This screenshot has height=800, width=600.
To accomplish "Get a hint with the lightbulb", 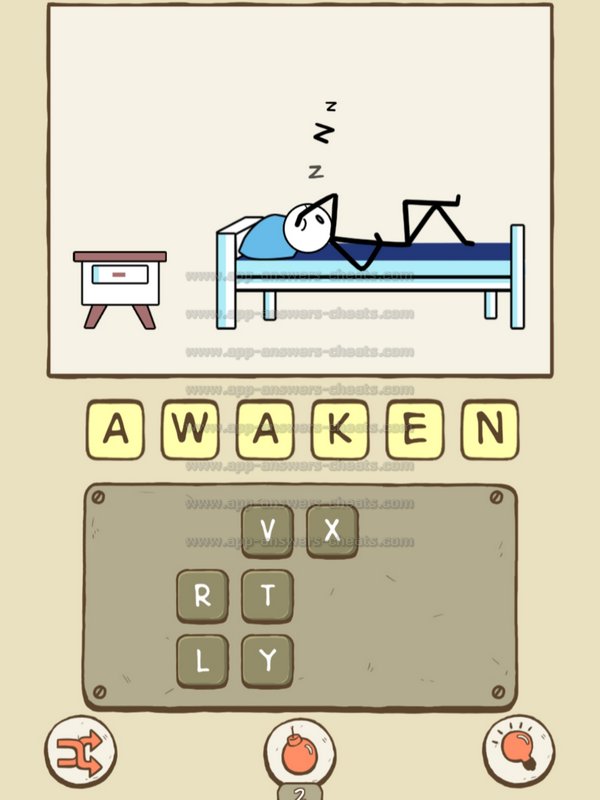I will coord(519,750).
